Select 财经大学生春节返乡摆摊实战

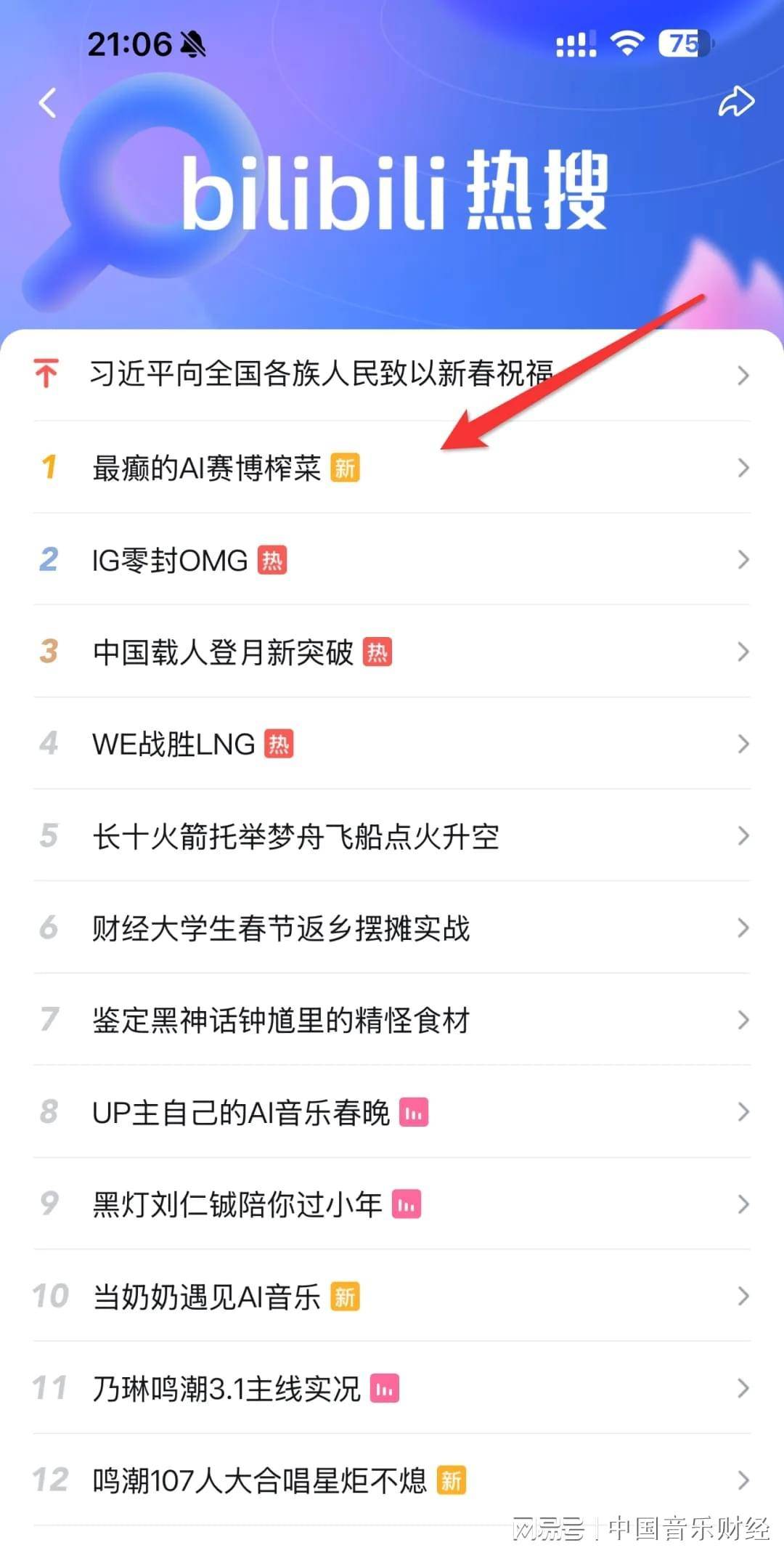pos(281,928)
